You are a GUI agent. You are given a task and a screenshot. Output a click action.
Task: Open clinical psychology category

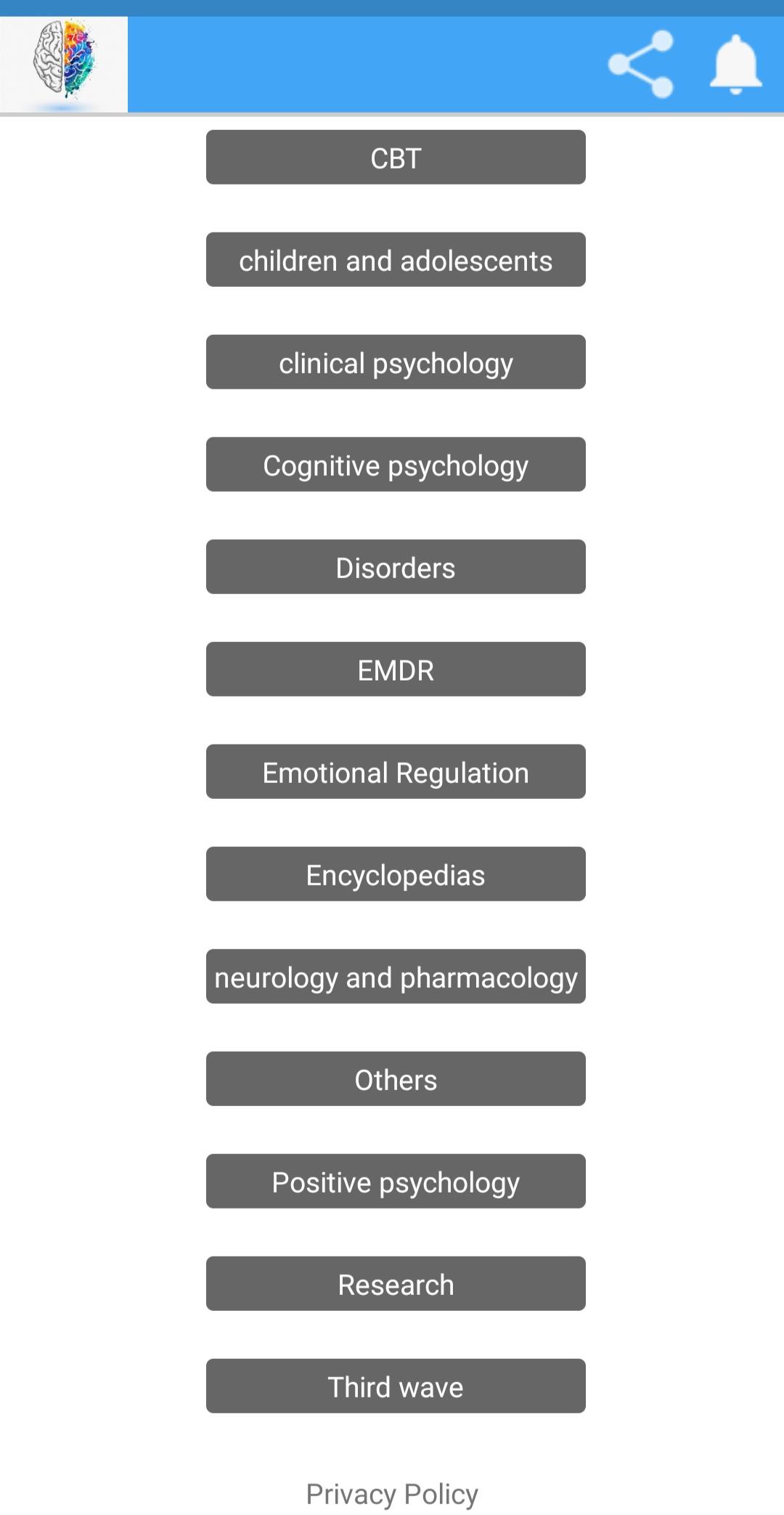396,362
